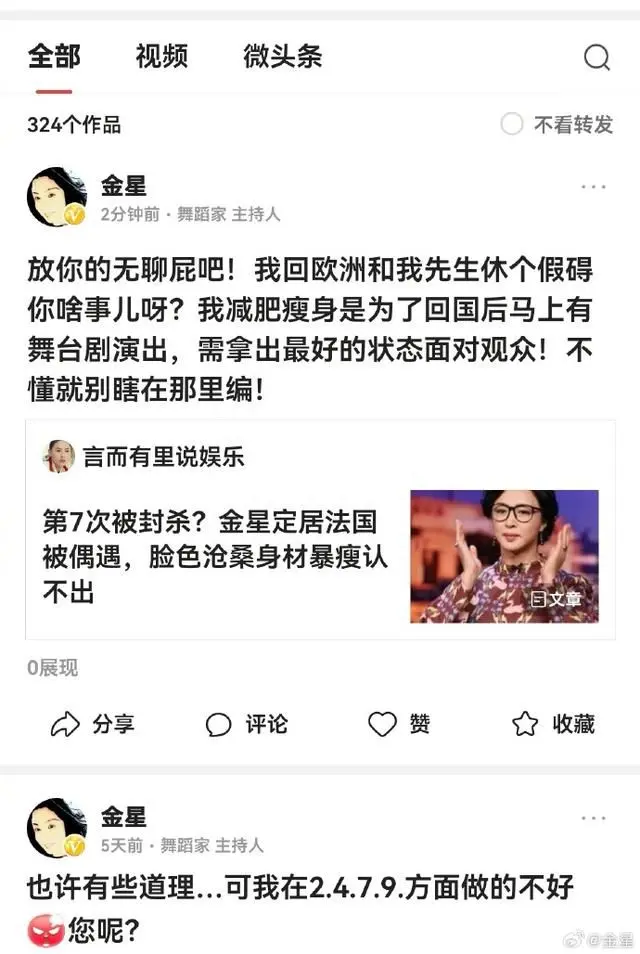Save the 2分钟前 post with 收藏
640x954 pixels.
(553, 724)
